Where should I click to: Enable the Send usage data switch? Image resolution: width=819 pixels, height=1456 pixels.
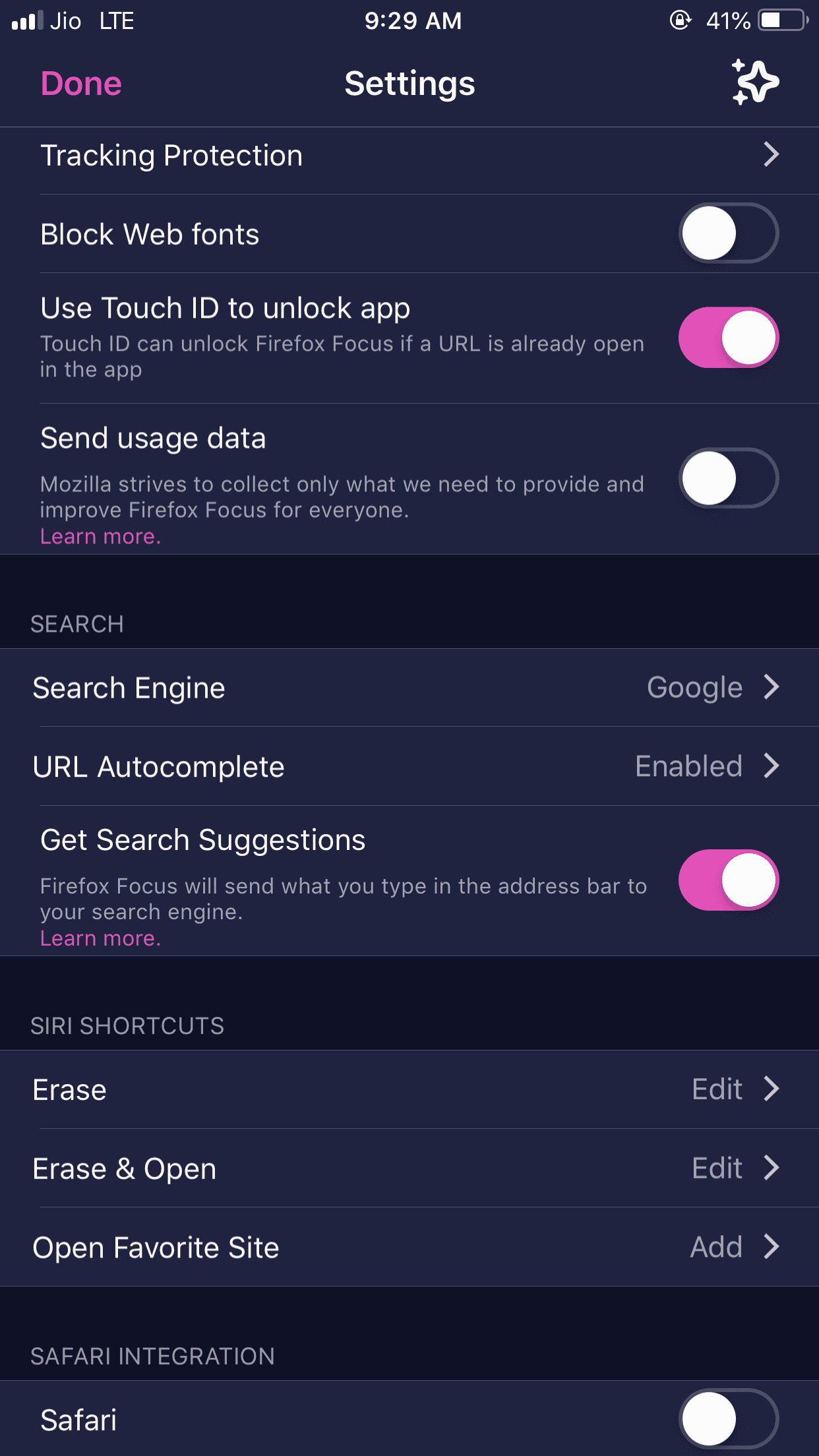[x=728, y=478]
